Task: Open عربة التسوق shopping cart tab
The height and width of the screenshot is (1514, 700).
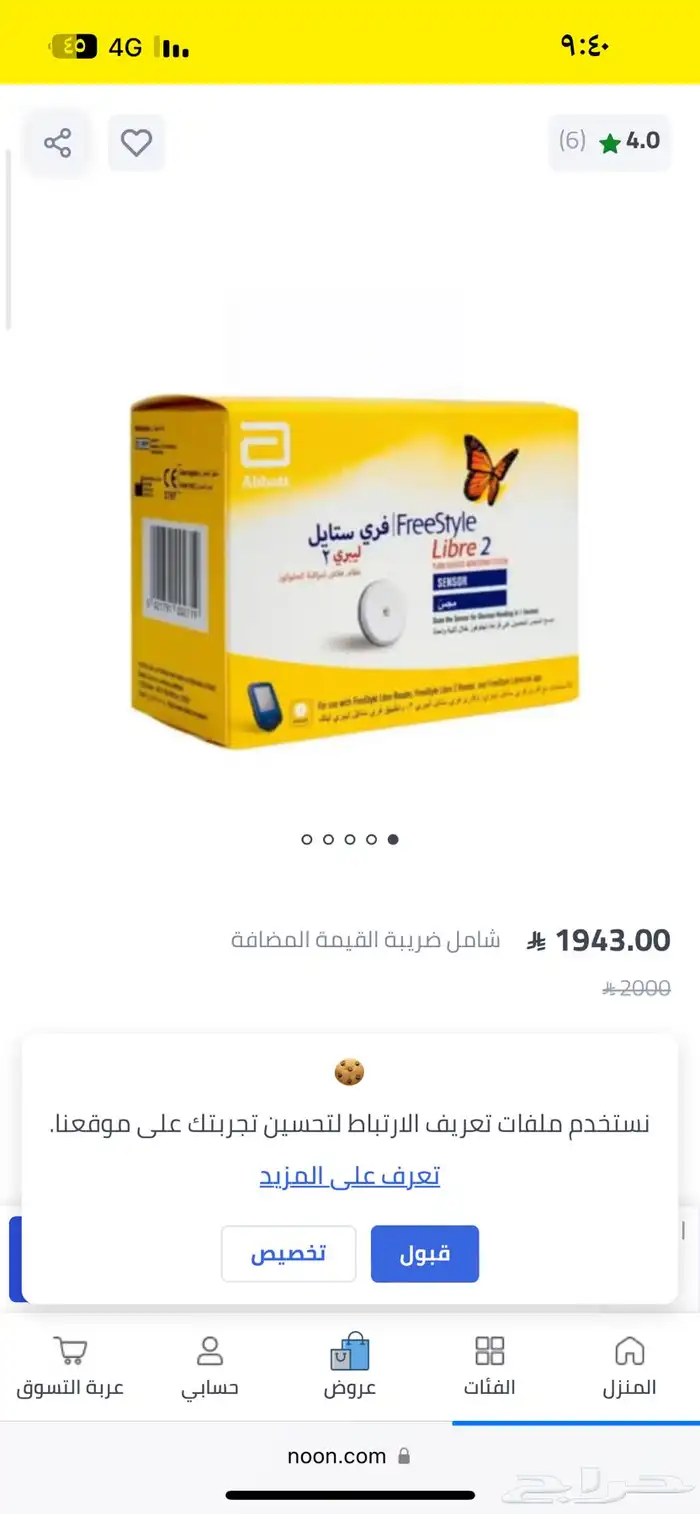Action: coord(70,1366)
